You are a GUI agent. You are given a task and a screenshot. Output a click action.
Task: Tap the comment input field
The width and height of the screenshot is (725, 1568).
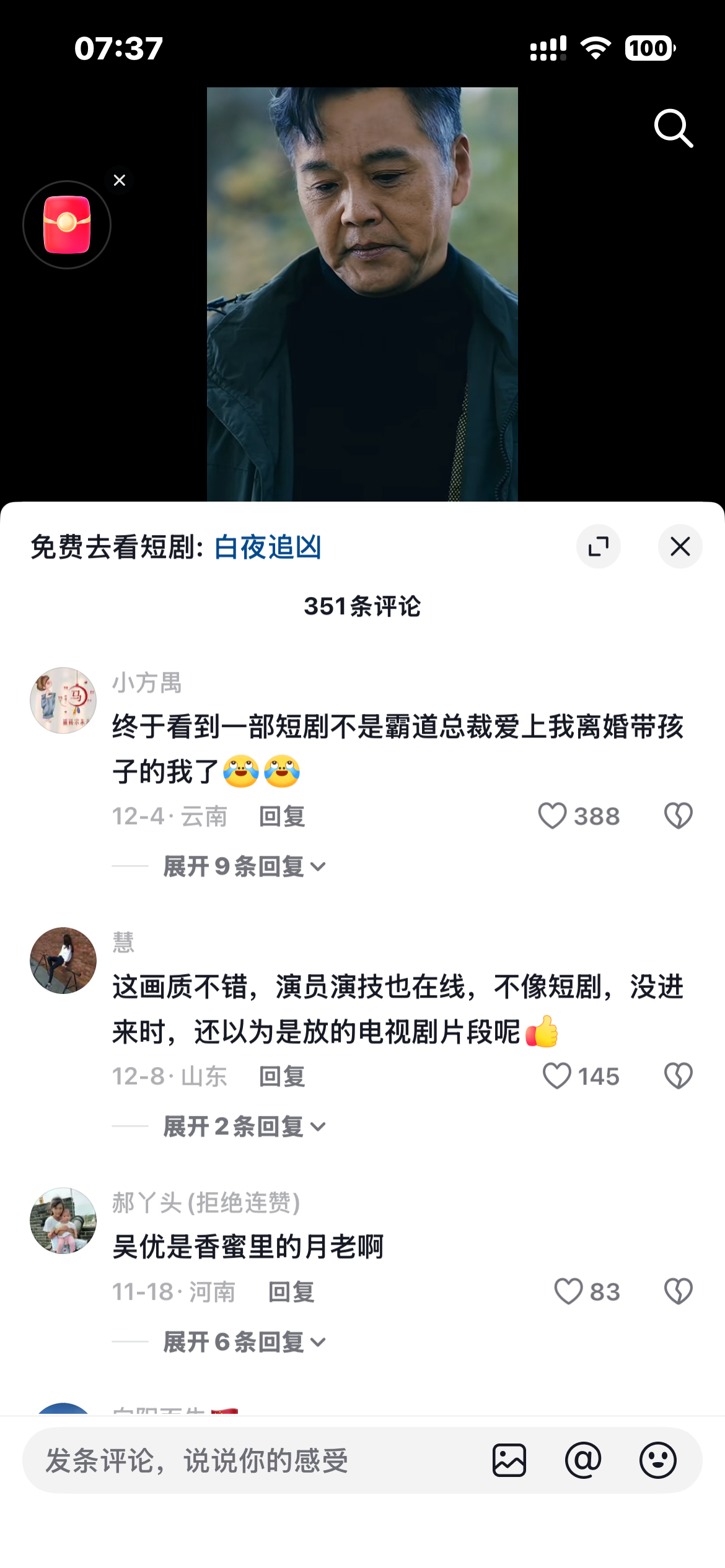coord(248,1460)
